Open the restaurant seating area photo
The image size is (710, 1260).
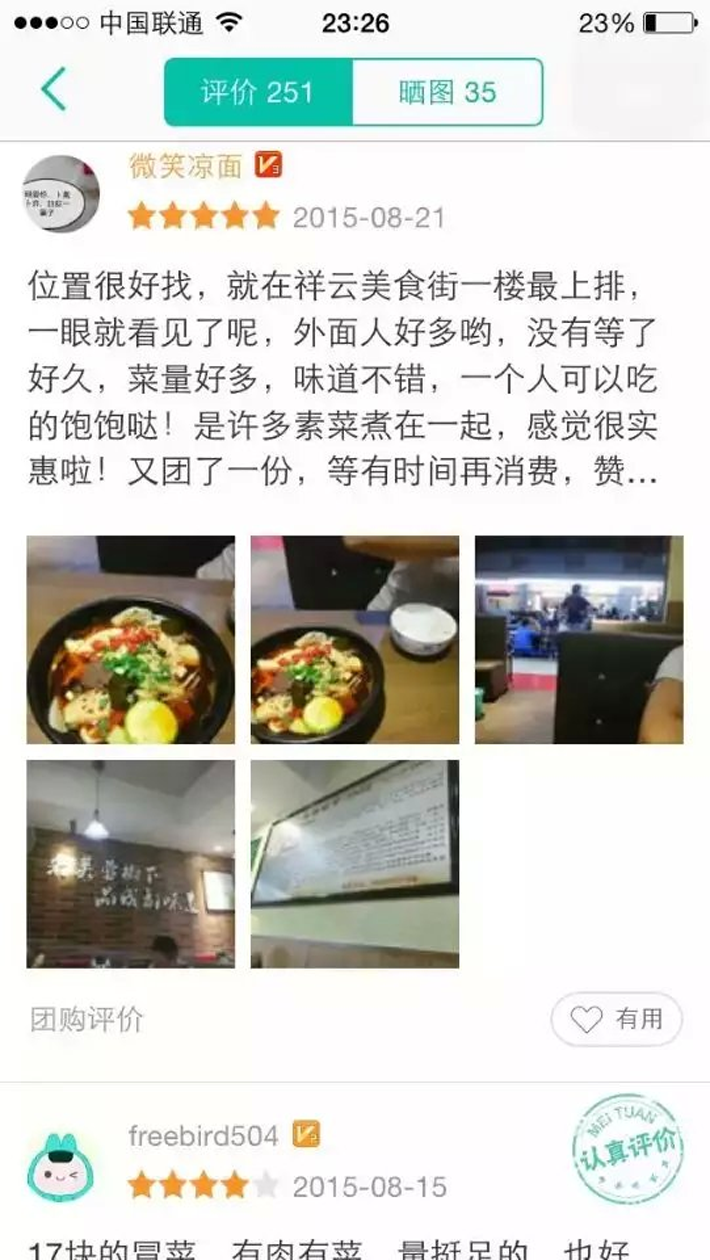coord(579,640)
